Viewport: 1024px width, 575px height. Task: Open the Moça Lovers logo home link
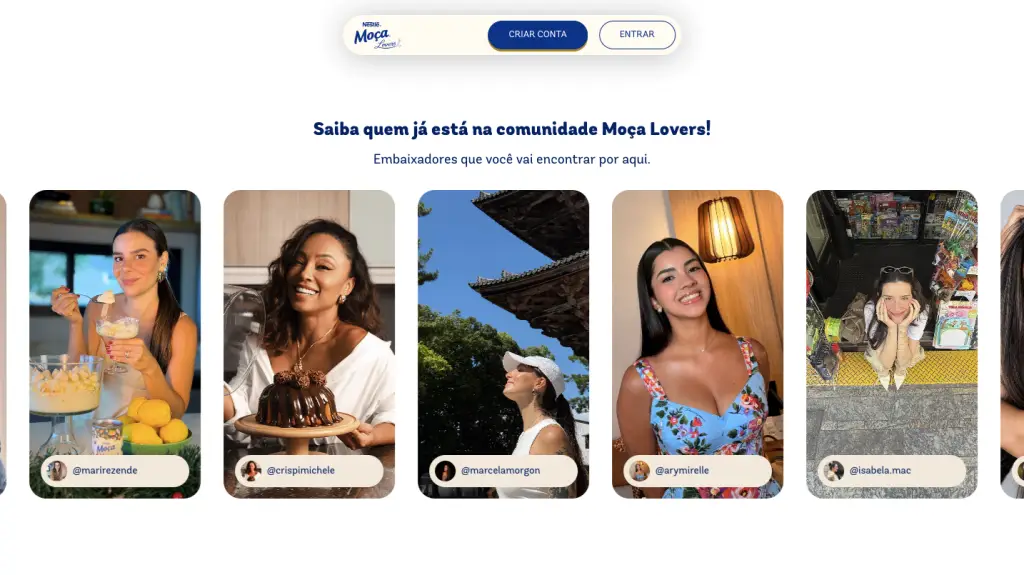pos(377,35)
